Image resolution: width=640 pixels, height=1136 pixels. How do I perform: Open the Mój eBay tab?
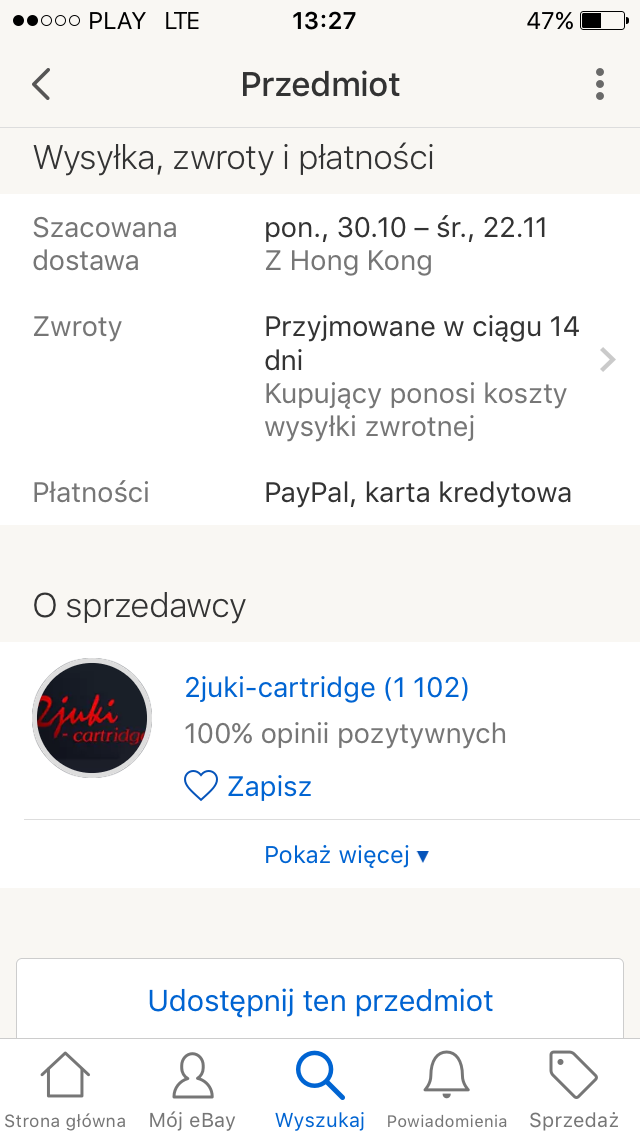click(x=192, y=1089)
